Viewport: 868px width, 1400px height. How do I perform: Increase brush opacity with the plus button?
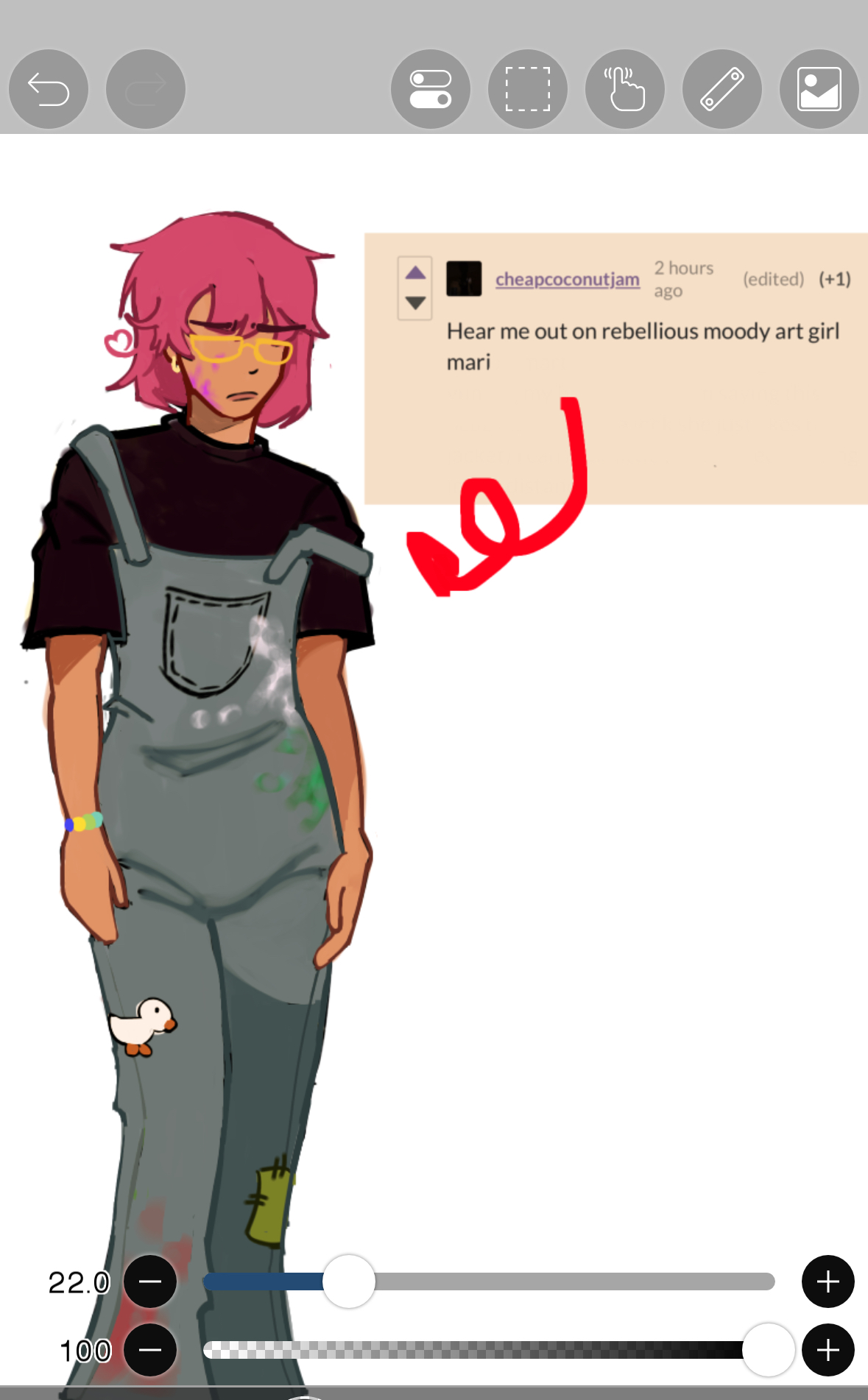[x=828, y=1350]
